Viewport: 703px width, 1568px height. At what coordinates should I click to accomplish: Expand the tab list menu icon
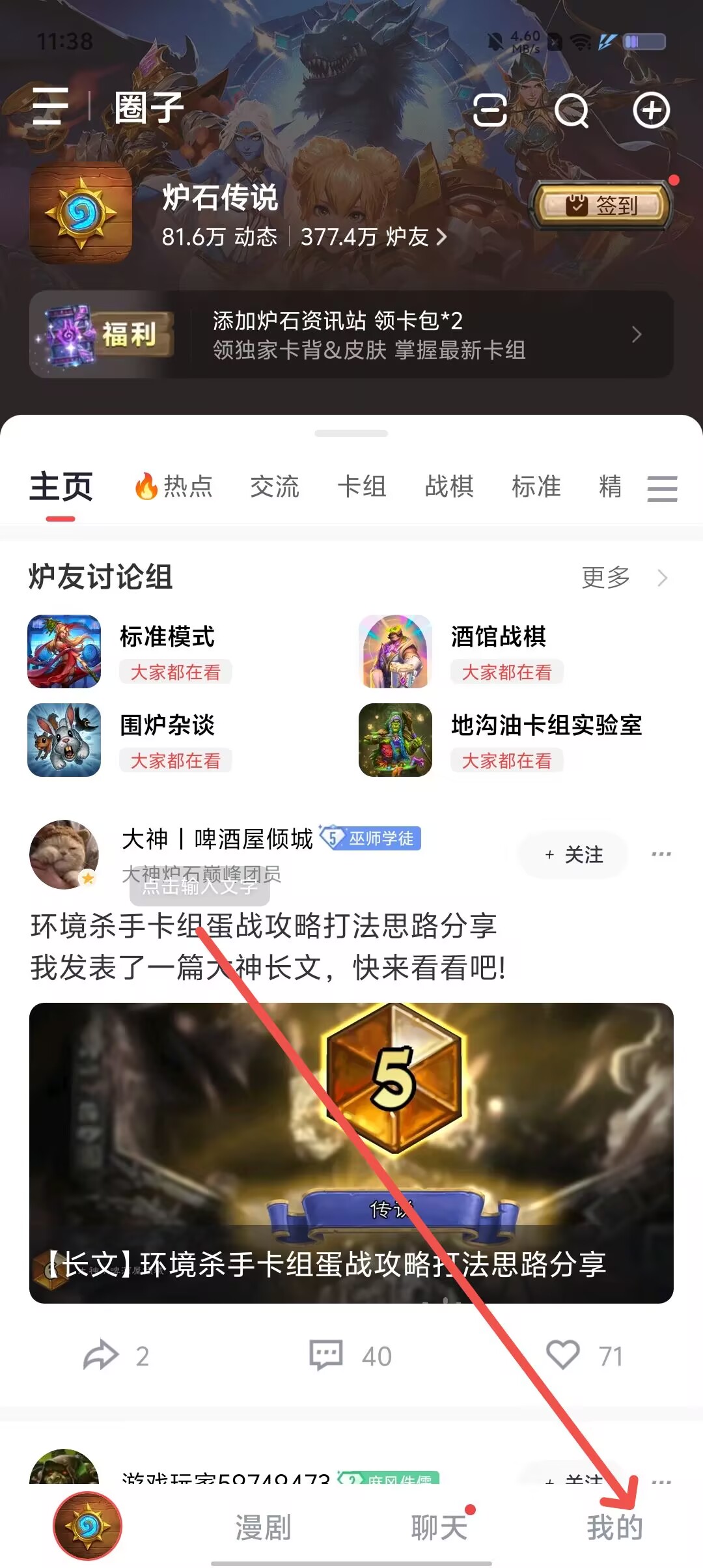(x=662, y=488)
